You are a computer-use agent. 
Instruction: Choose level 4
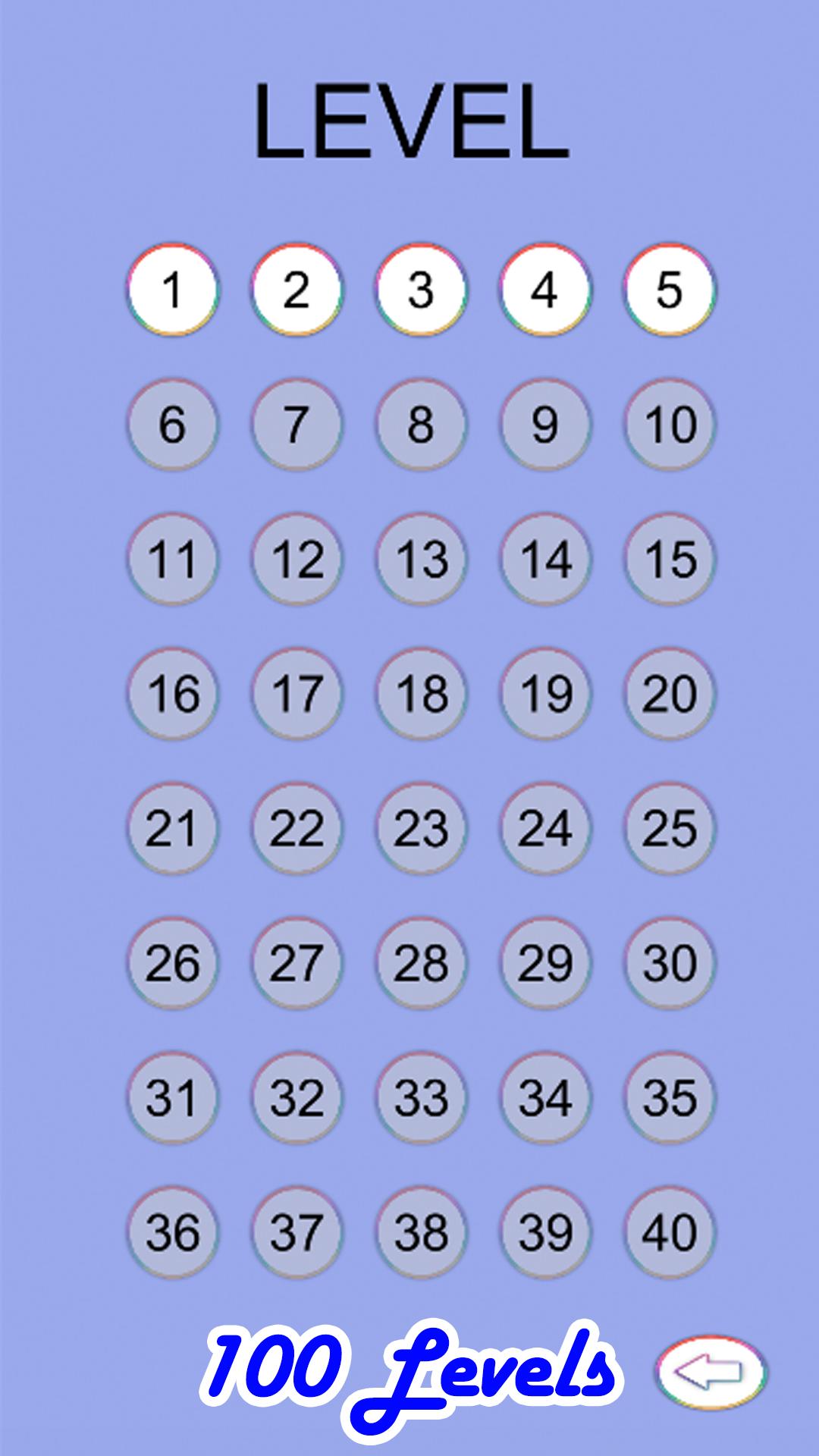pyautogui.click(x=546, y=290)
